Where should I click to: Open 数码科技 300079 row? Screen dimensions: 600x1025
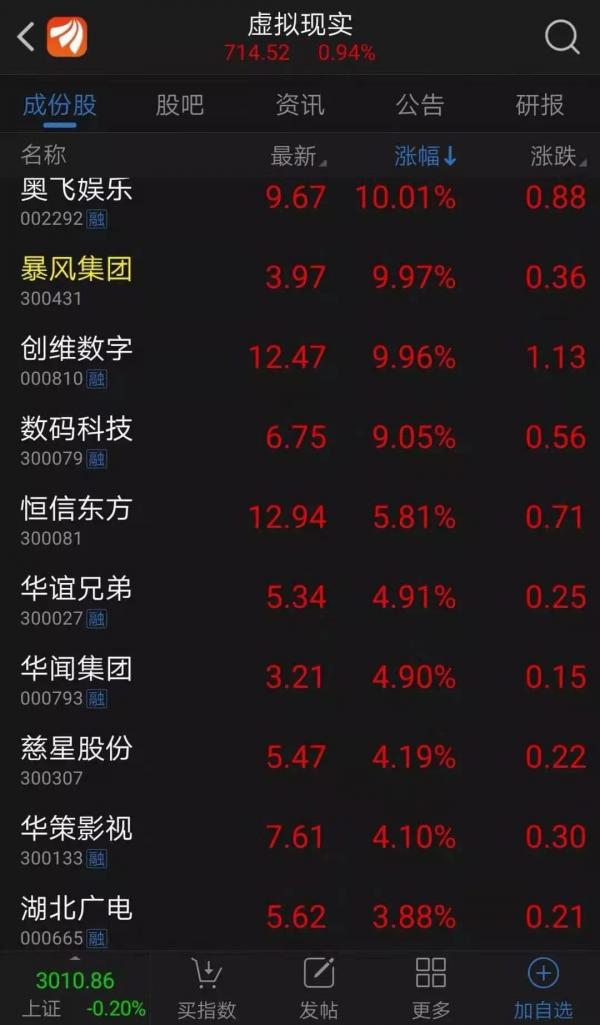pyautogui.click(x=300, y=438)
